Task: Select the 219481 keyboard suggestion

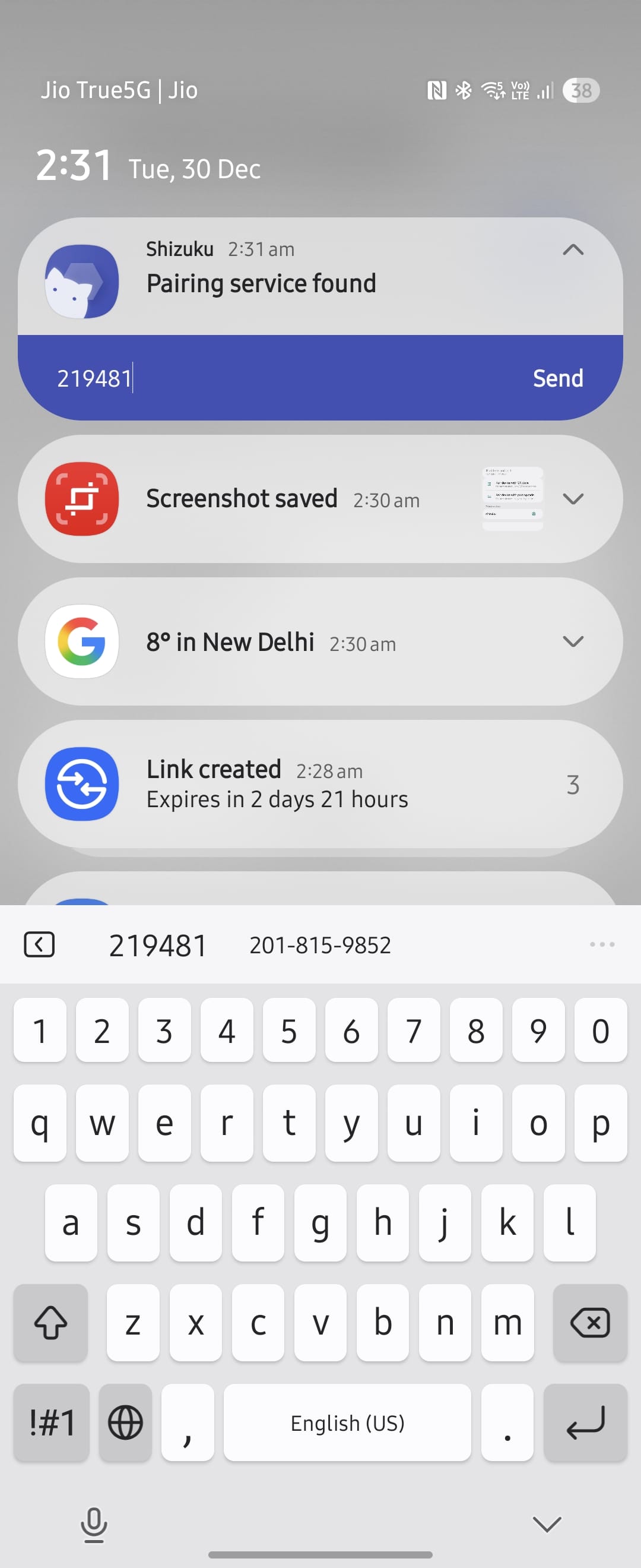Action: point(158,945)
